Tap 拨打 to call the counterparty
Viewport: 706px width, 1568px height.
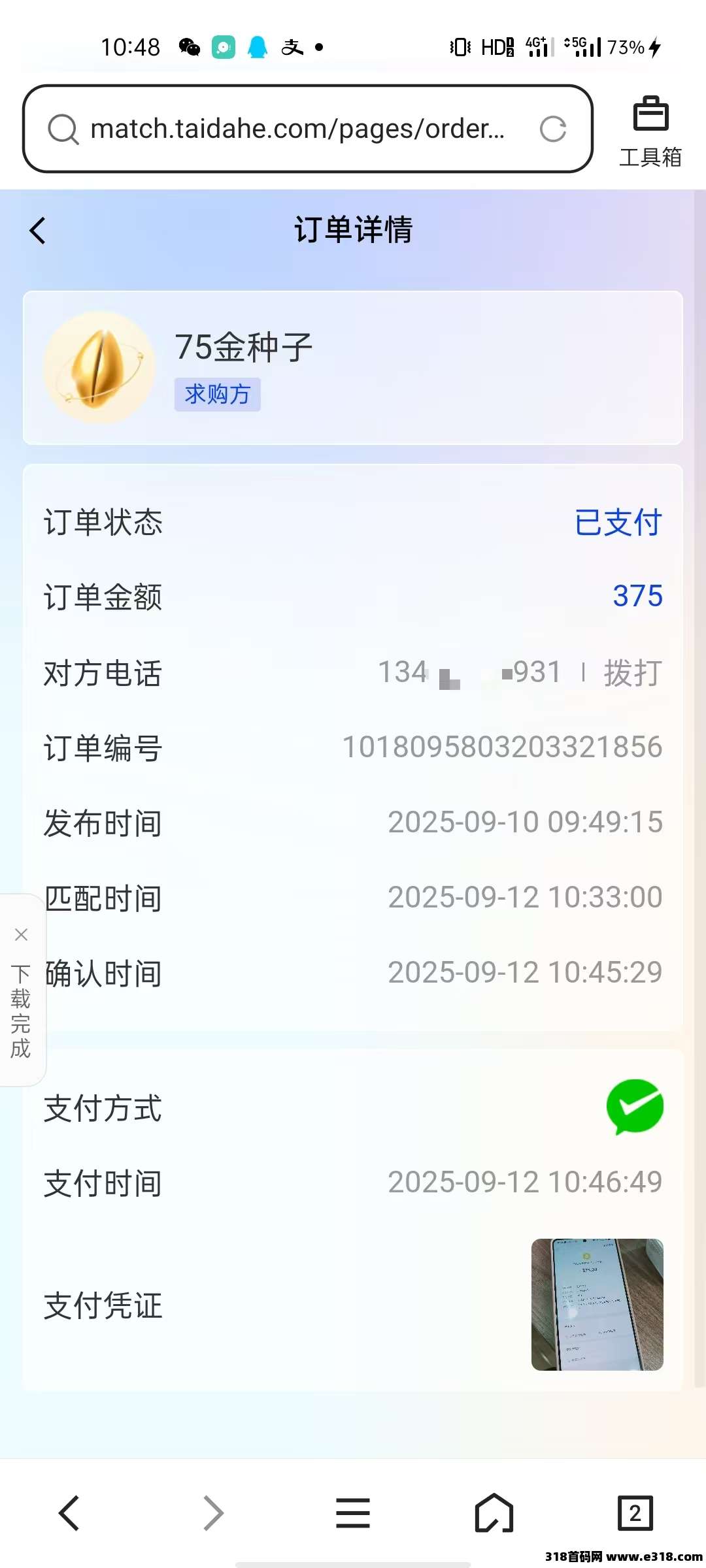pos(632,673)
